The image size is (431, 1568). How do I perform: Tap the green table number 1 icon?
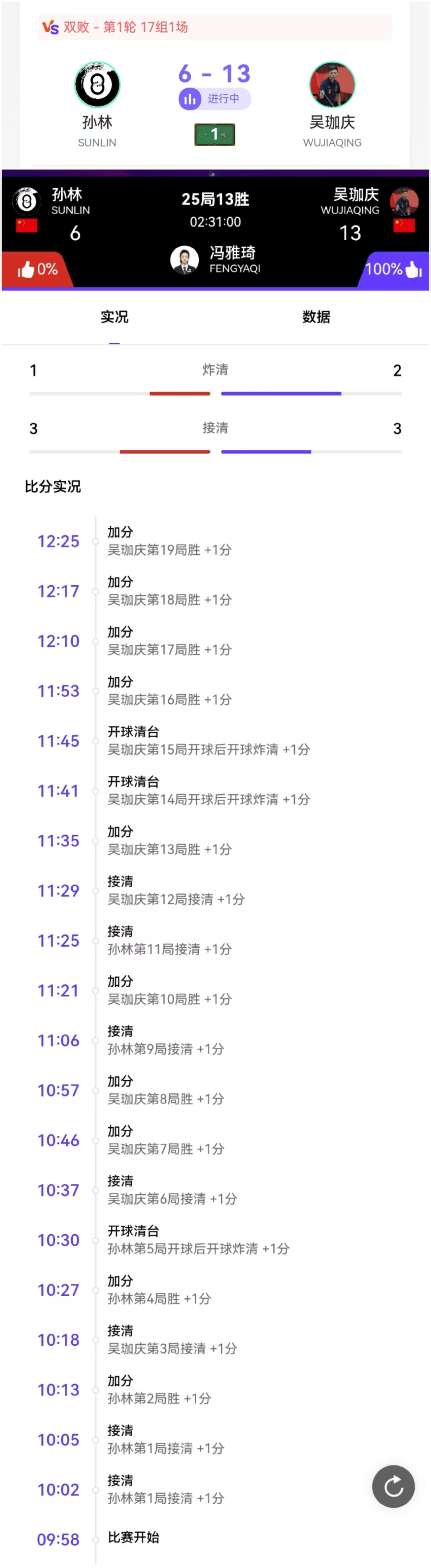click(214, 134)
